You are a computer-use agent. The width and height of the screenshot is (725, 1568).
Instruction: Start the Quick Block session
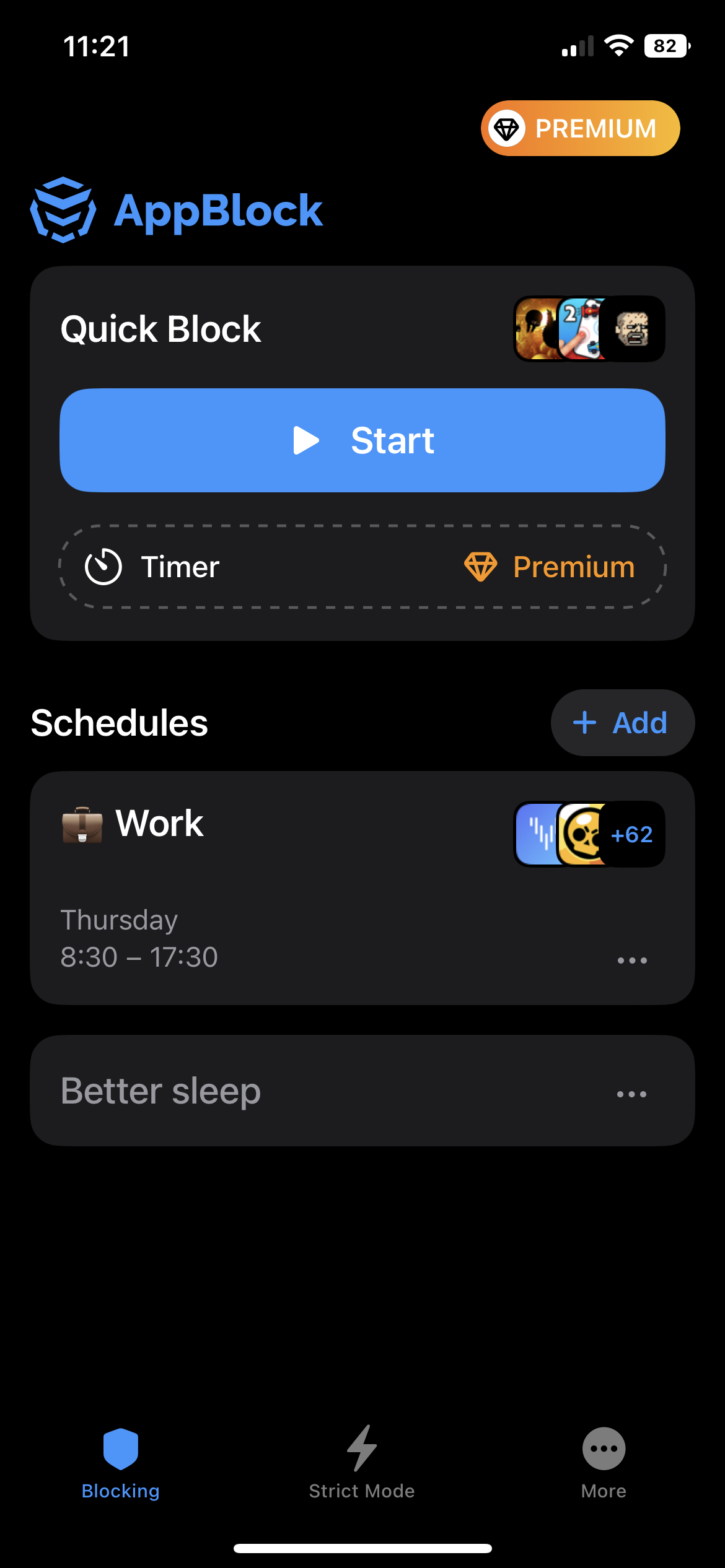click(362, 440)
